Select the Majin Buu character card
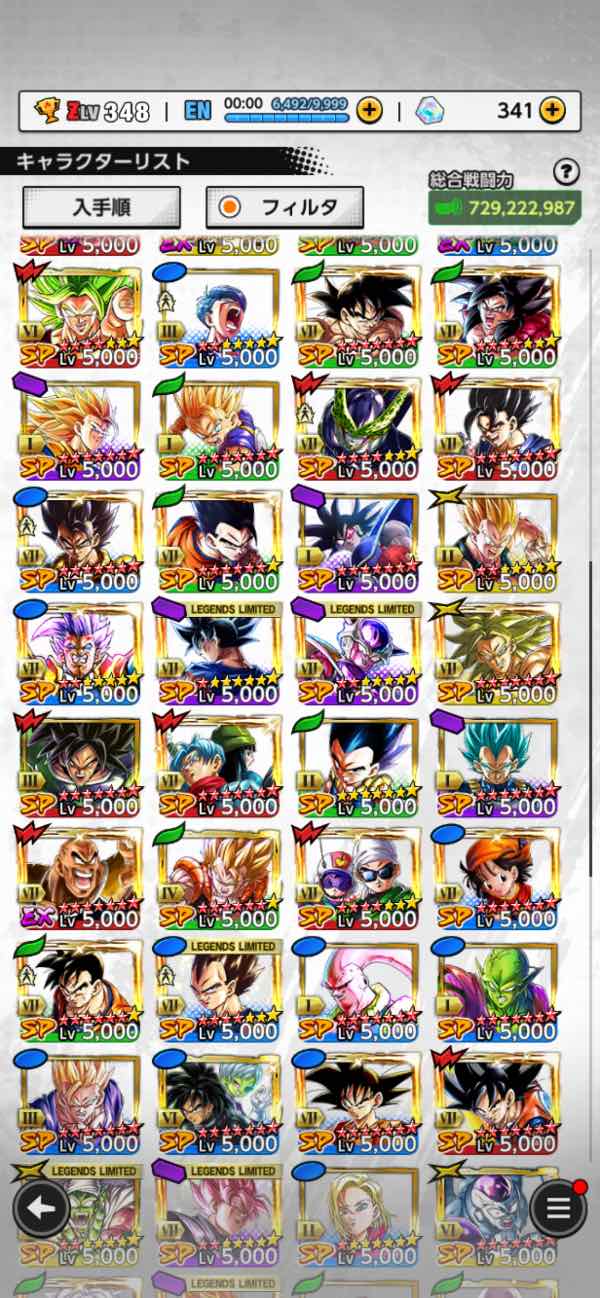 point(357,987)
